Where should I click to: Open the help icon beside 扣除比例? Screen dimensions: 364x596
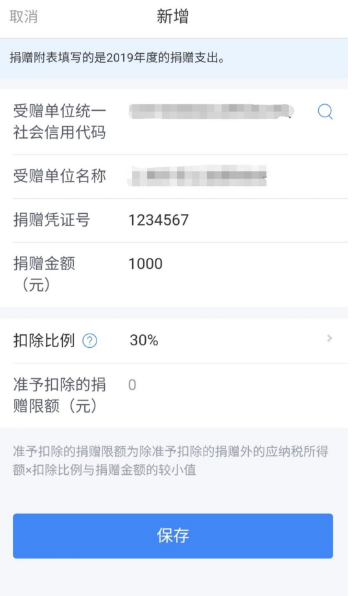coord(90,341)
